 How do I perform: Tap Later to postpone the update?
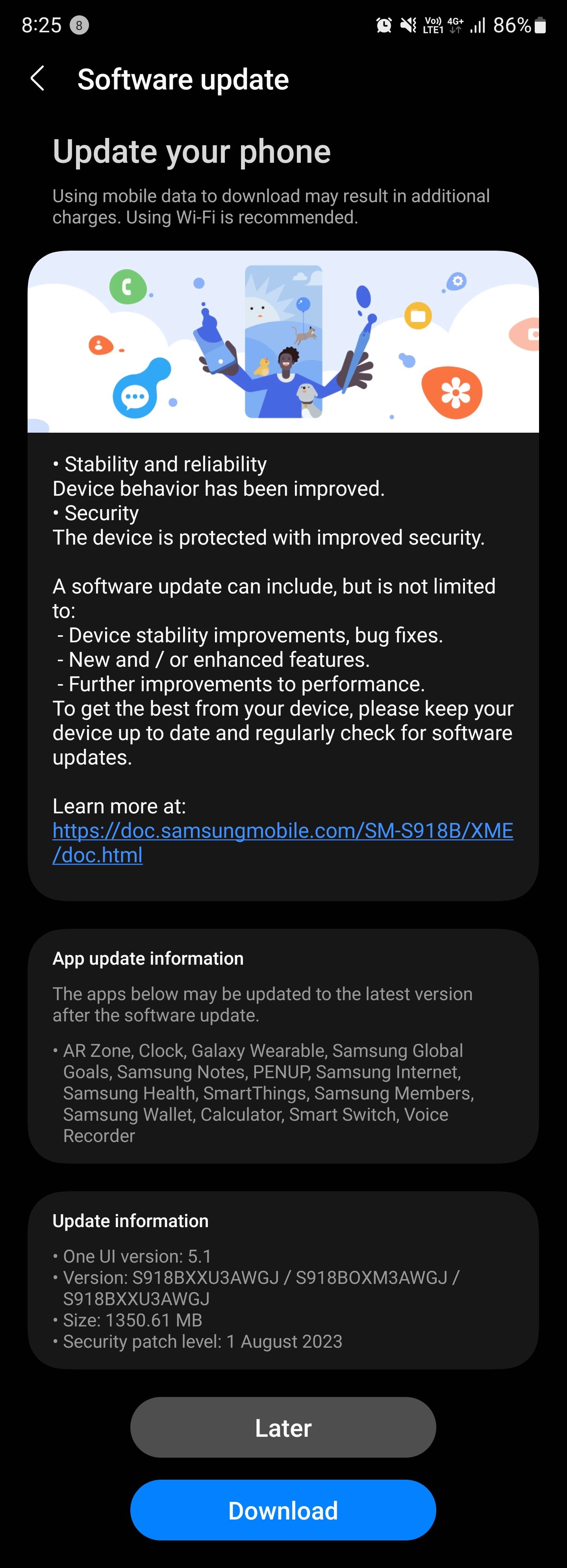coord(283,1427)
